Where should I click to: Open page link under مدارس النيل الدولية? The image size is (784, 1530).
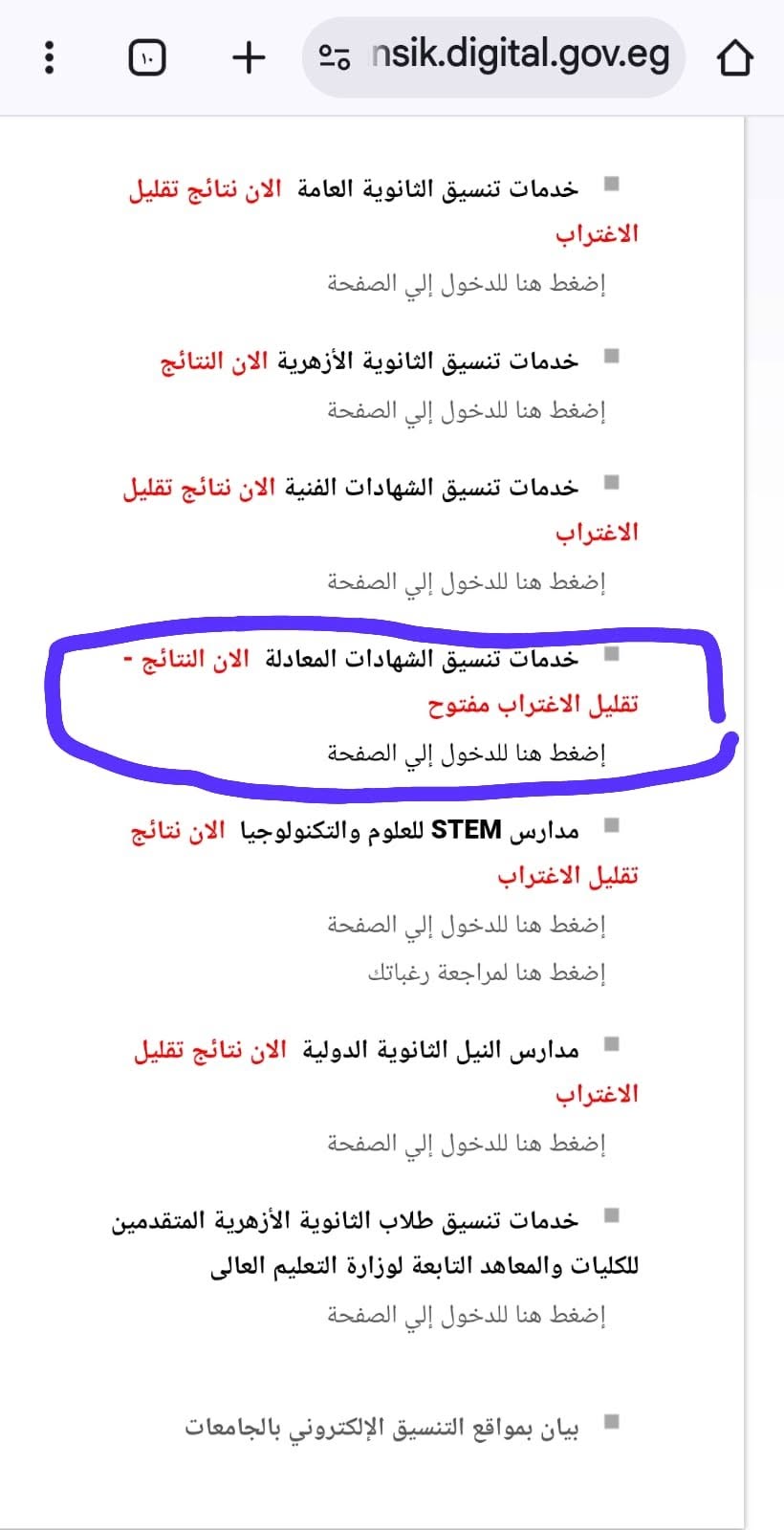(x=467, y=1143)
